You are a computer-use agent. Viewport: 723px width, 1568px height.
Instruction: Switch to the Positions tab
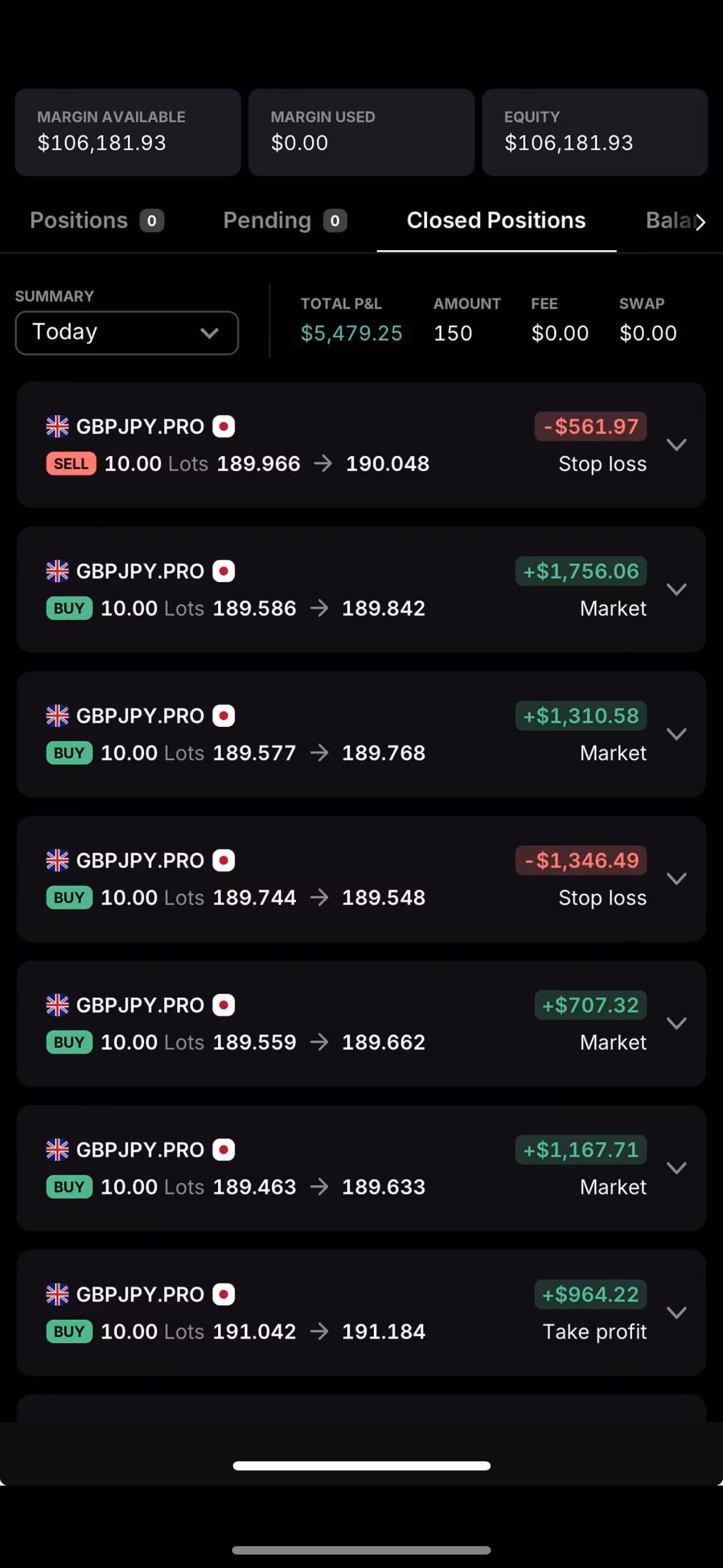click(x=96, y=220)
